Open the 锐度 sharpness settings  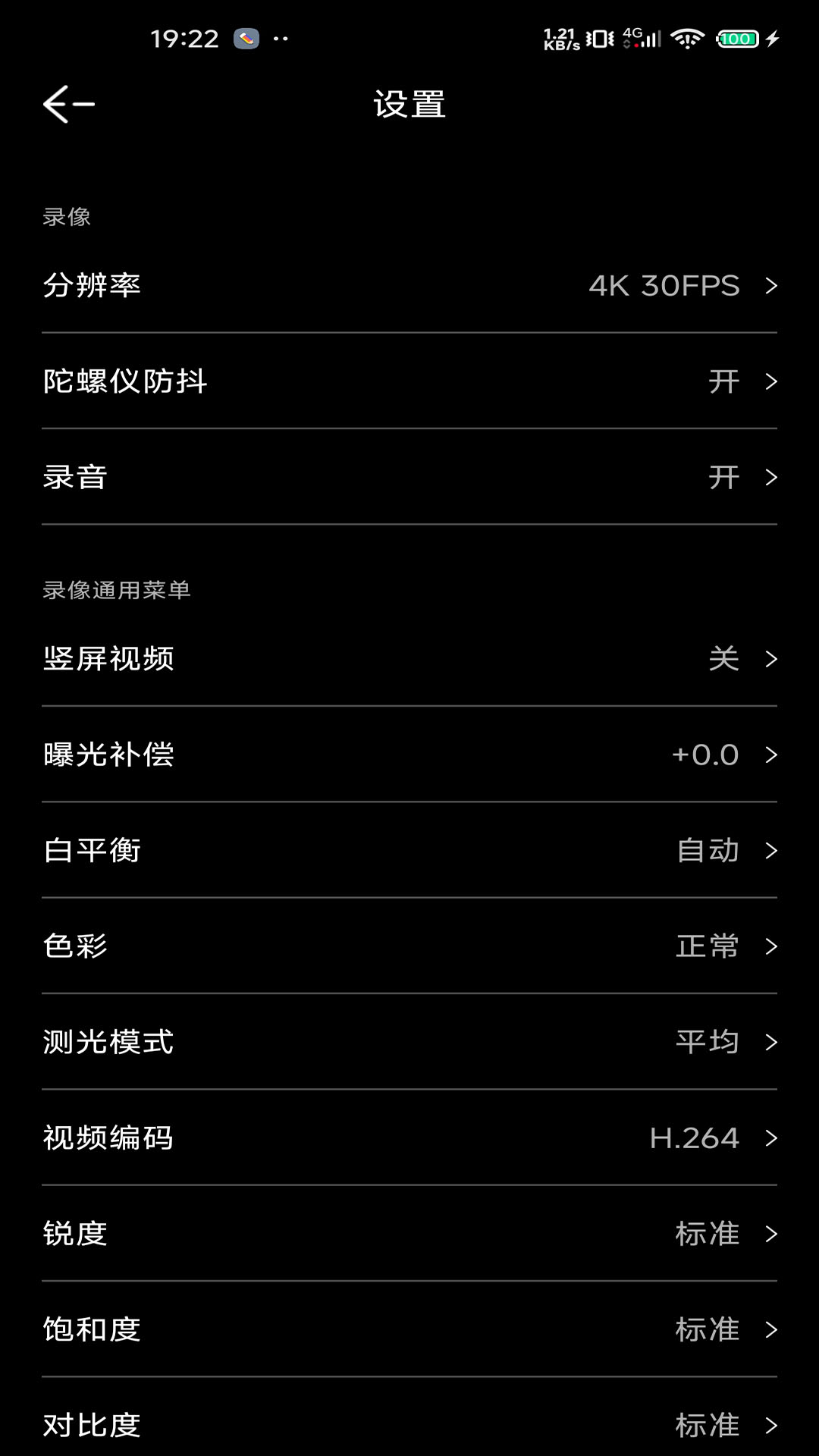(x=409, y=1233)
